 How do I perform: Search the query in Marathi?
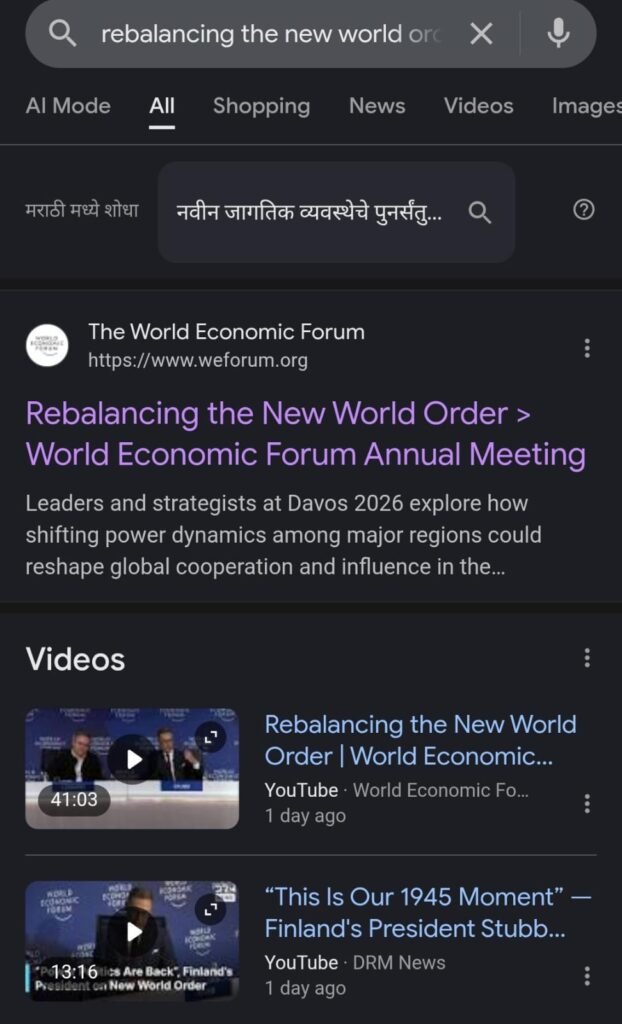(x=336, y=212)
